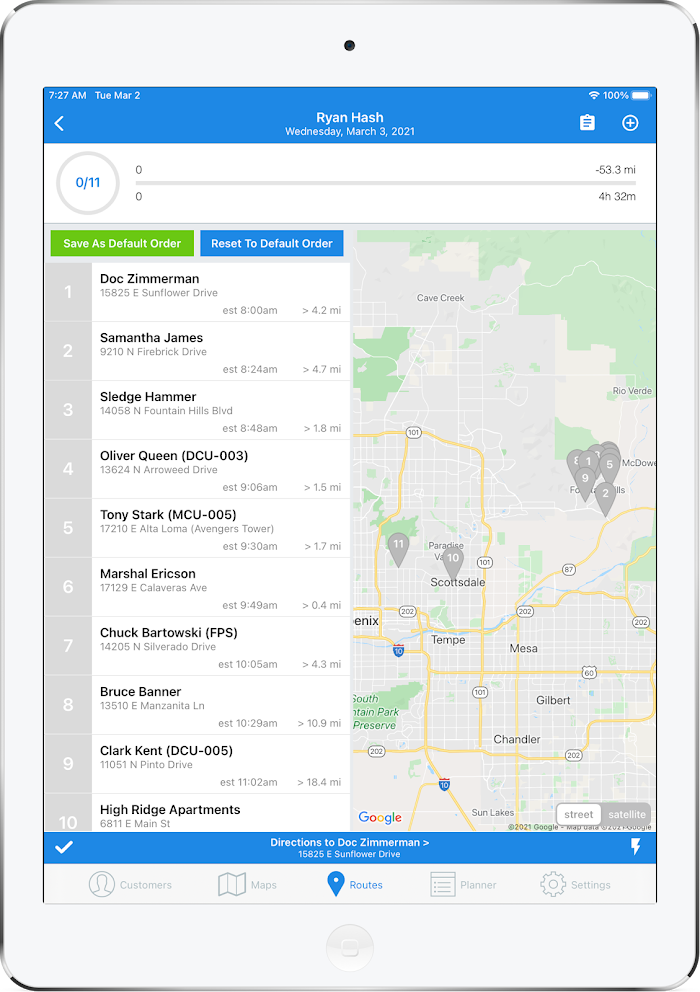Open Samantha James stop
Viewport: 700px width, 992px height.
coord(220,351)
